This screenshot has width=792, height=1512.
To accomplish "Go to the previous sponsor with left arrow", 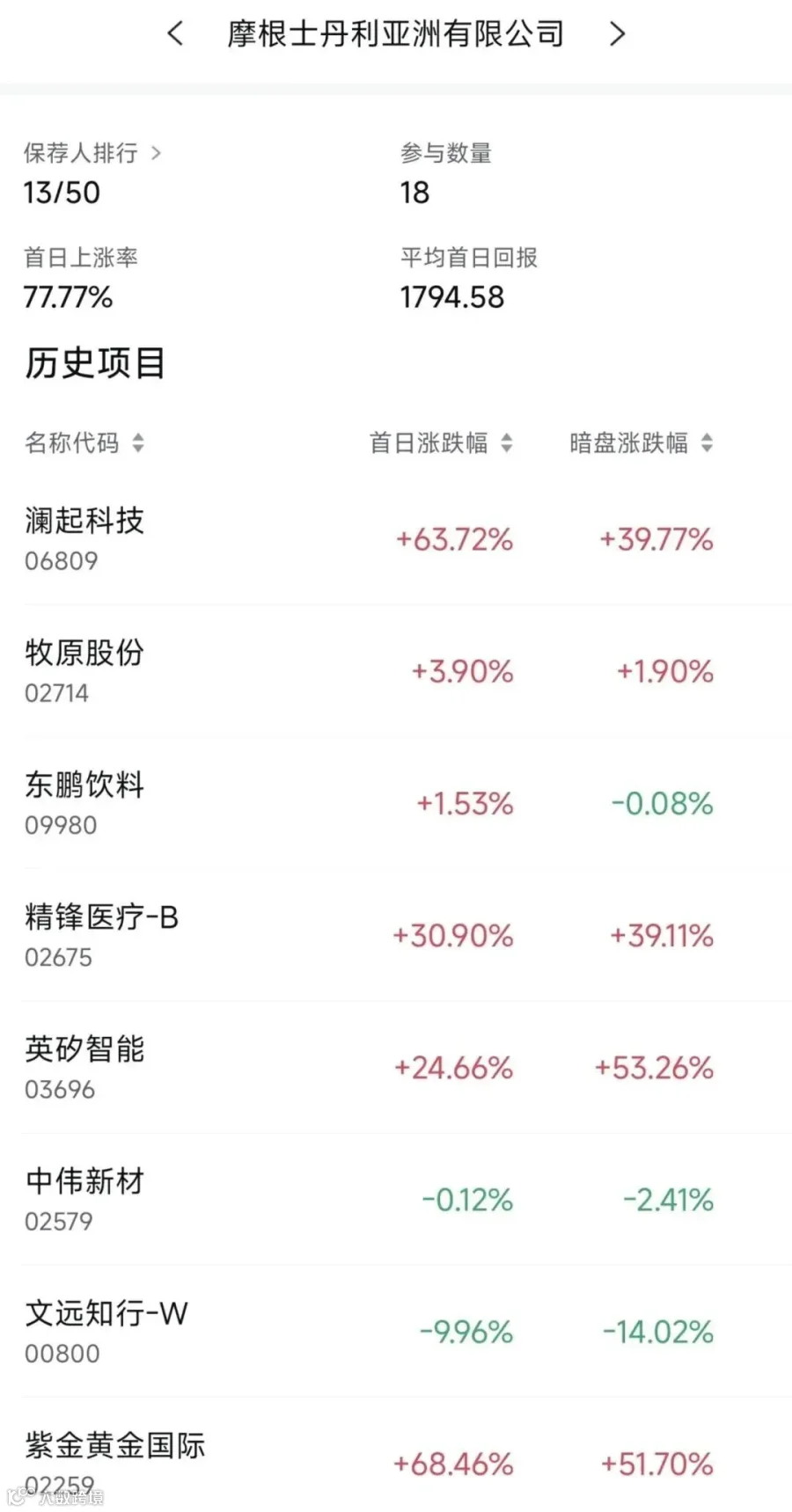I will click(x=175, y=34).
